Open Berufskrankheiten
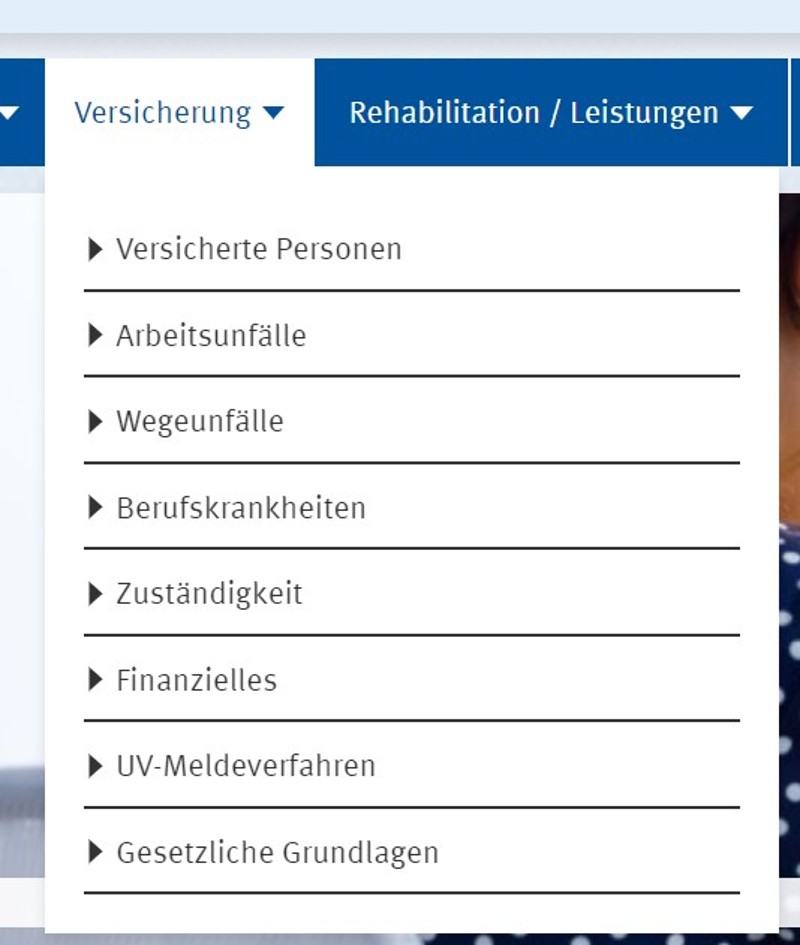 [241, 507]
